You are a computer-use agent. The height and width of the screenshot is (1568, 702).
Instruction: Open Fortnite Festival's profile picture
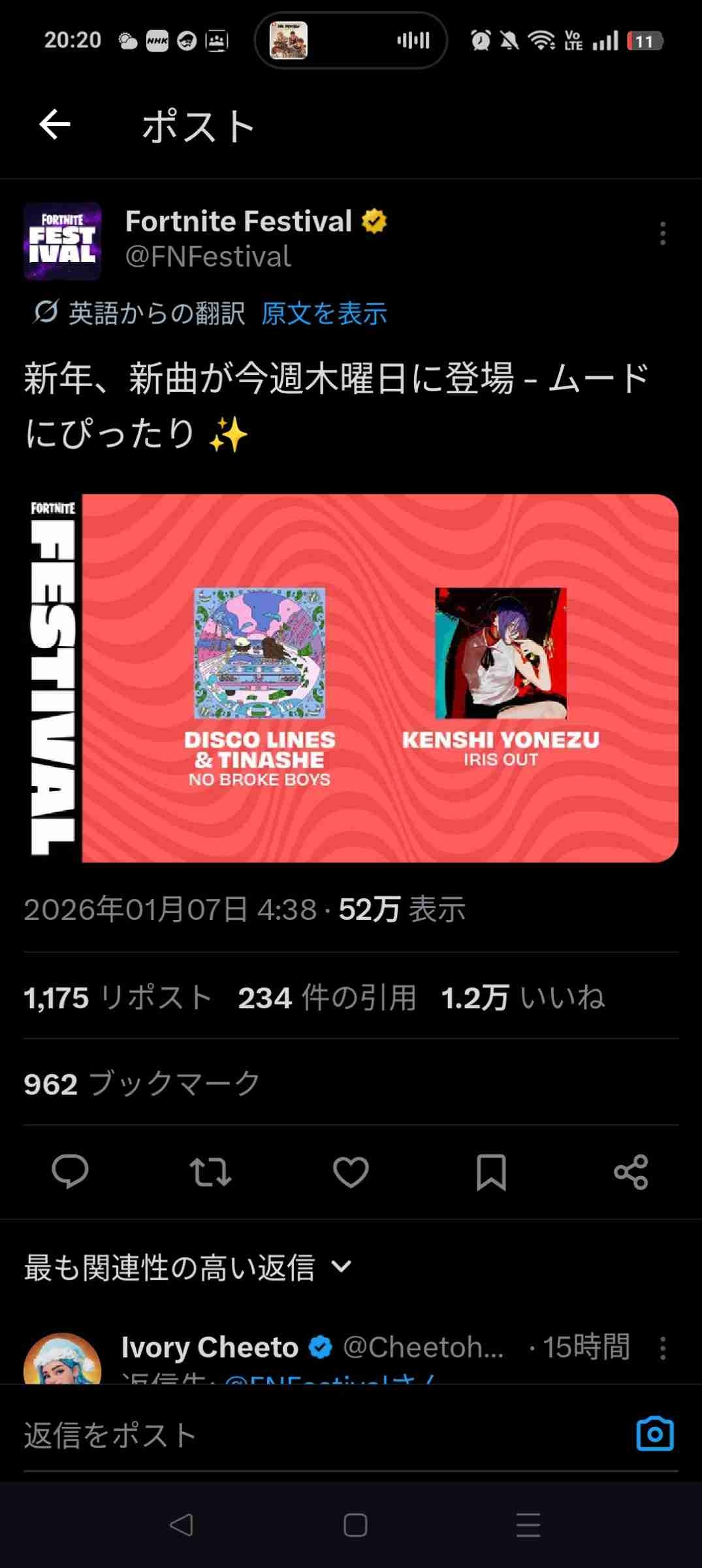pyautogui.click(x=63, y=241)
